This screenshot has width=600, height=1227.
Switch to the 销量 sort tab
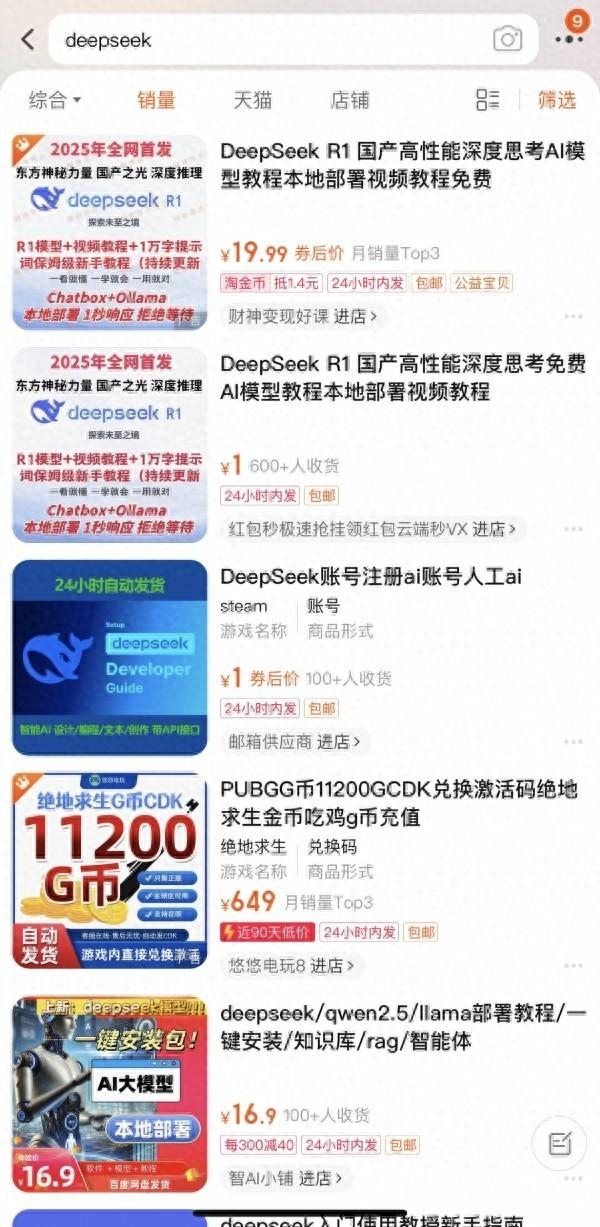coord(156,100)
